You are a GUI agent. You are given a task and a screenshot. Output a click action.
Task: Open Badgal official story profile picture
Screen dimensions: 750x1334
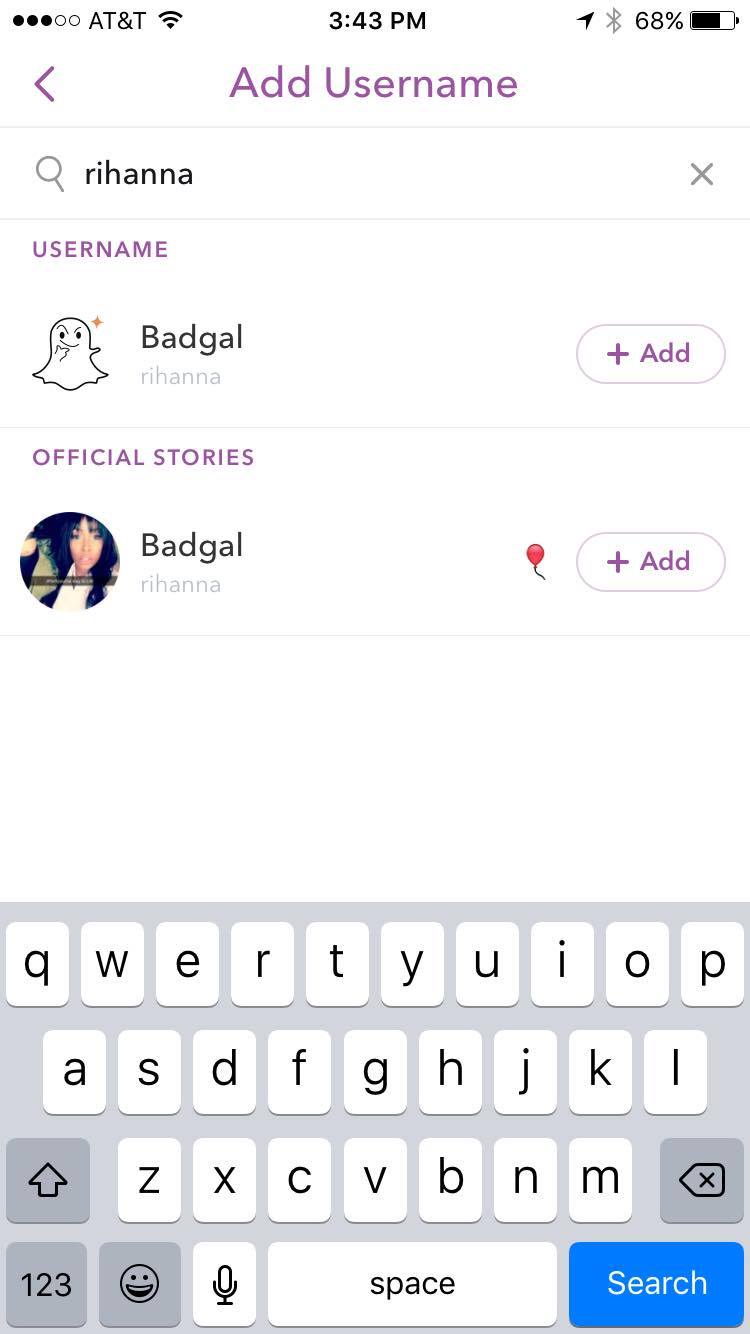[70, 562]
